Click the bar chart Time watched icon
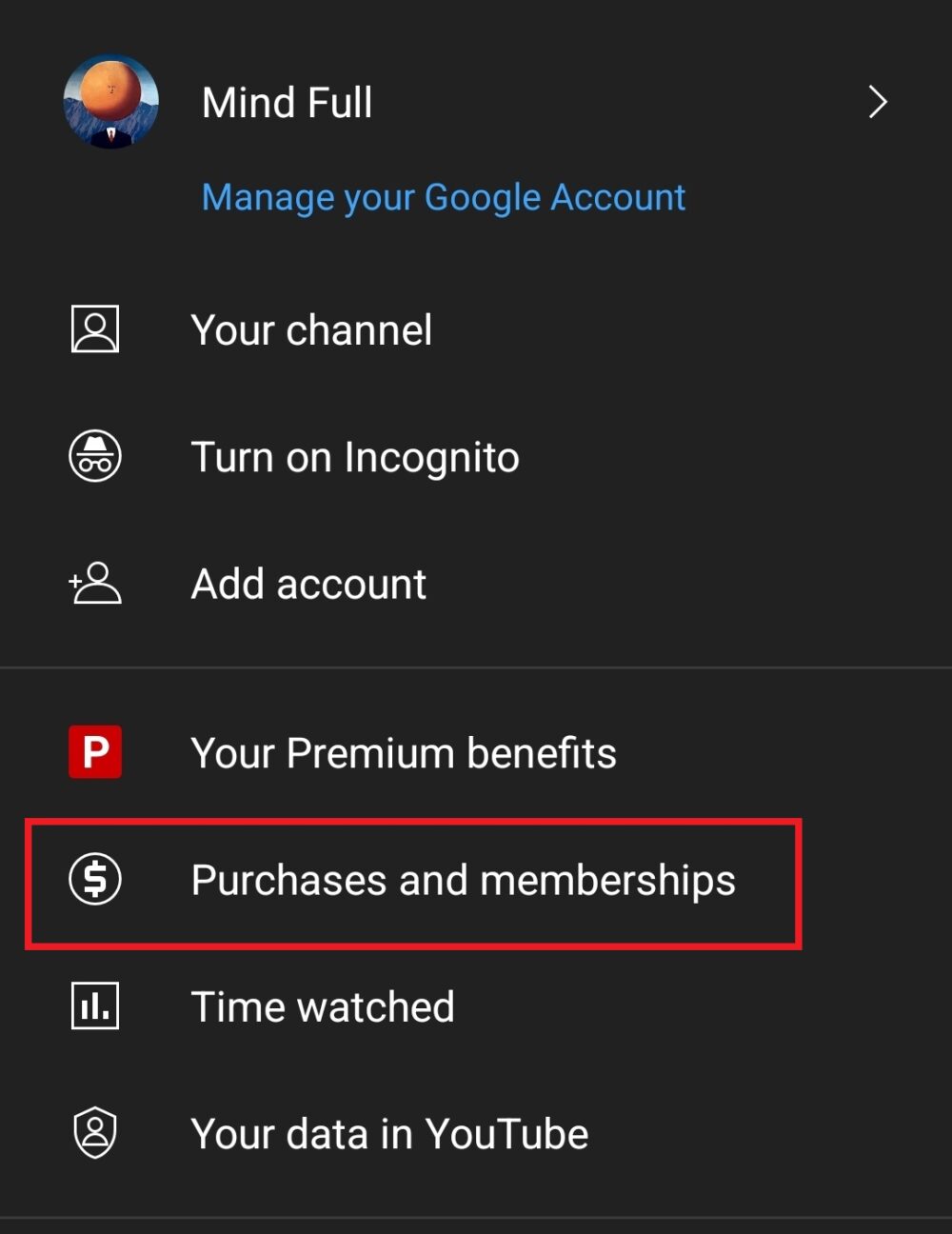This screenshot has width=952, height=1234. (x=94, y=1005)
